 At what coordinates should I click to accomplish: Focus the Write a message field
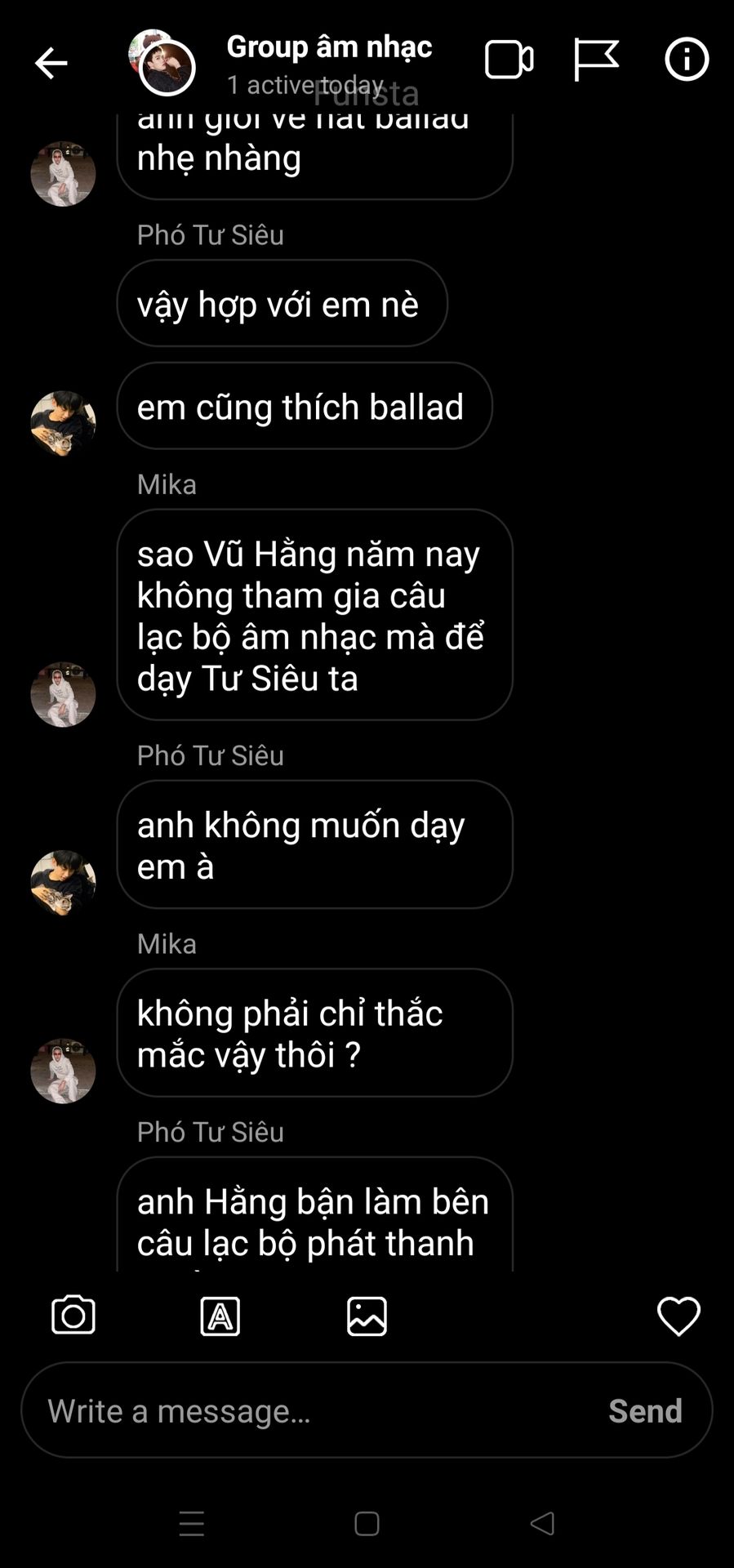click(310, 1410)
